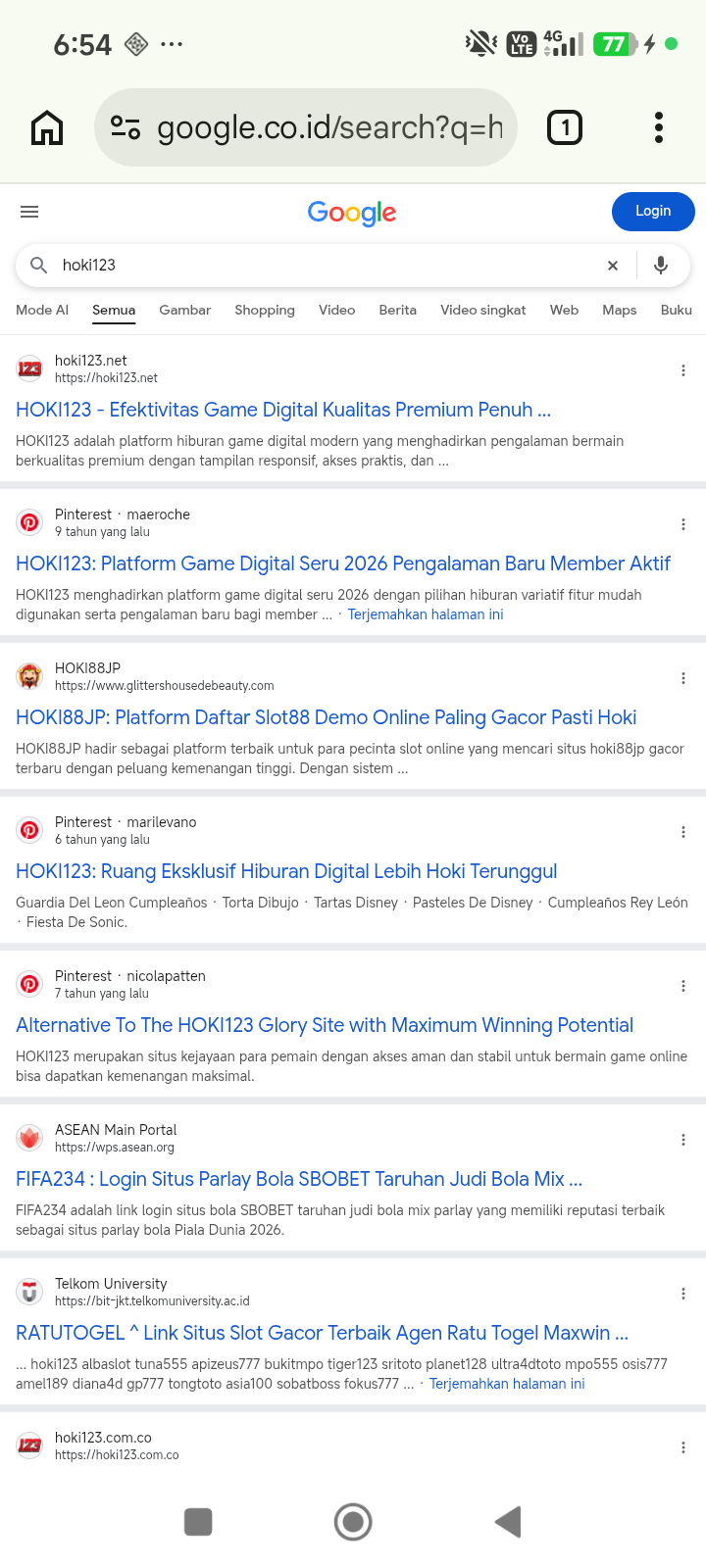This screenshot has width=706, height=1568.
Task: Open Chrome's three-dot overflow menu
Action: (x=659, y=127)
